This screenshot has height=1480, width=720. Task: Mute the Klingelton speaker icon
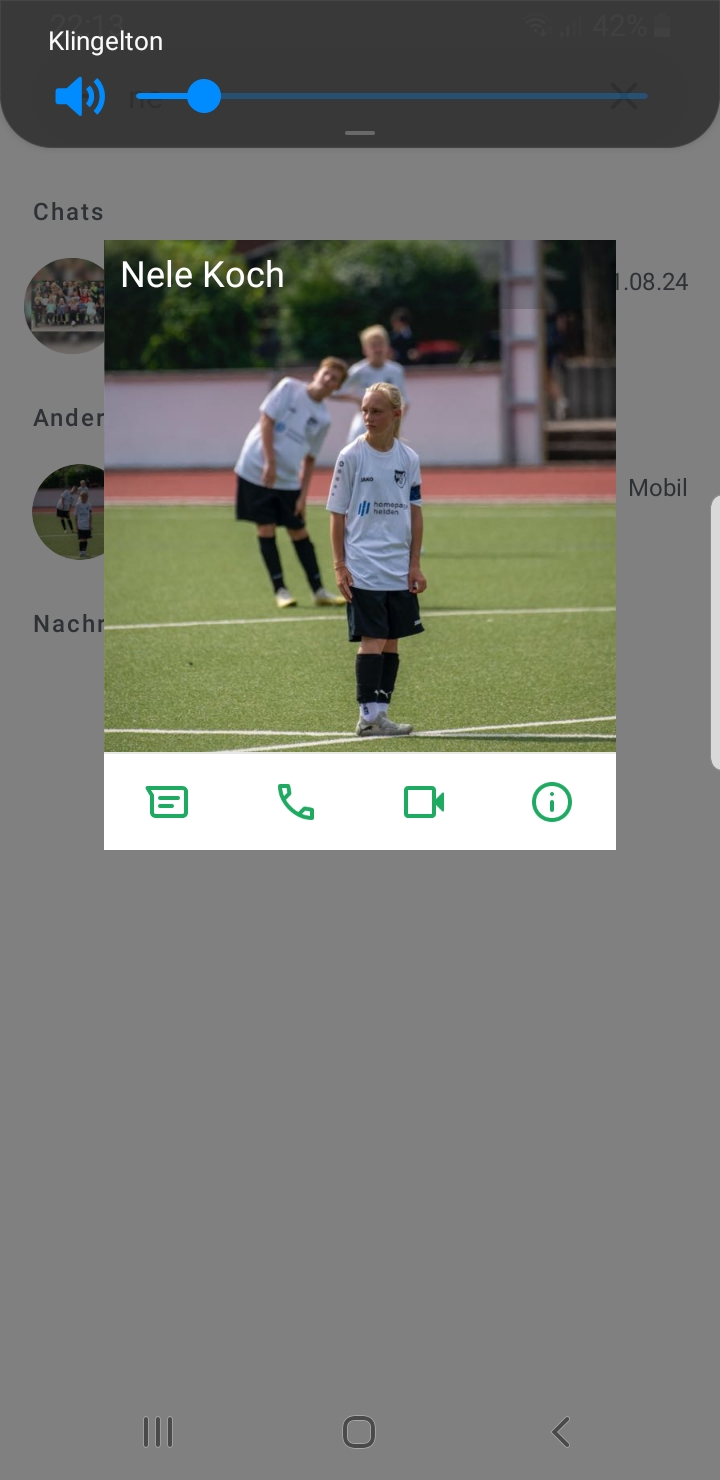click(x=80, y=97)
